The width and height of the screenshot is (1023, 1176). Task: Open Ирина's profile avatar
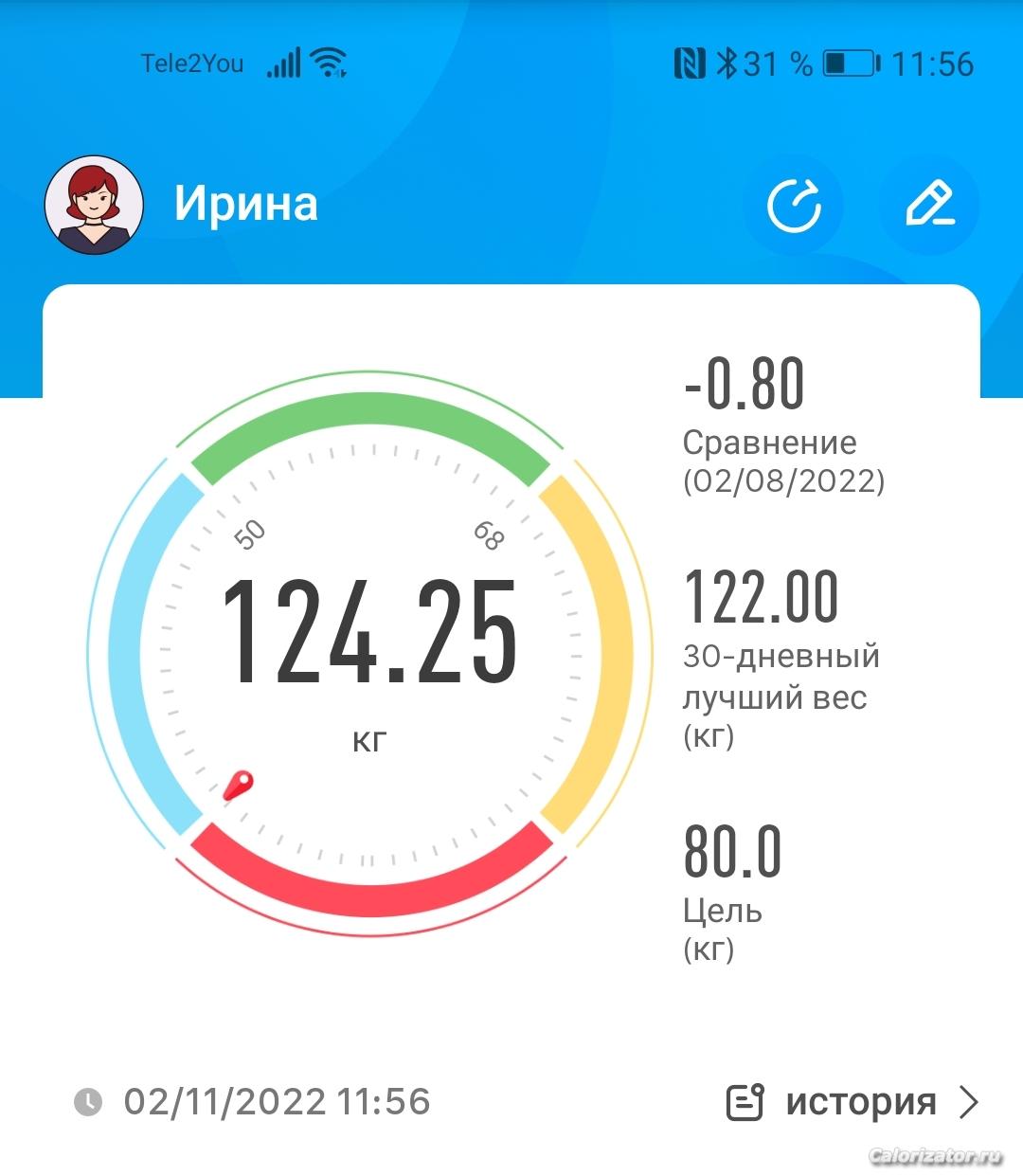[95, 205]
